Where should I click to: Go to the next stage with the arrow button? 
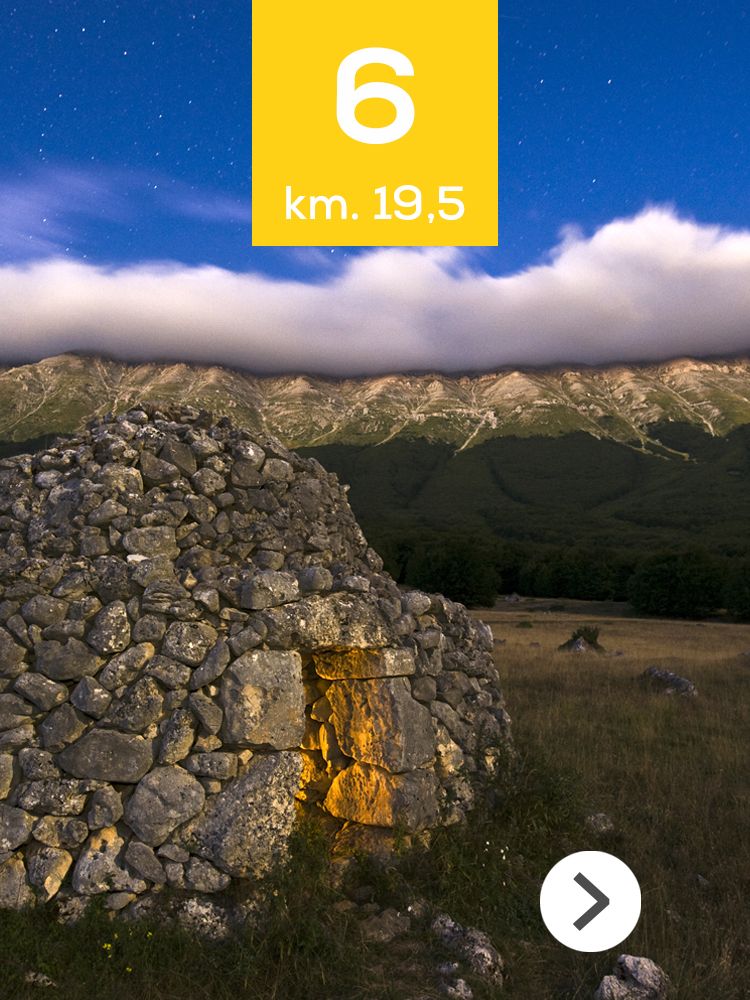pyautogui.click(x=590, y=901)
